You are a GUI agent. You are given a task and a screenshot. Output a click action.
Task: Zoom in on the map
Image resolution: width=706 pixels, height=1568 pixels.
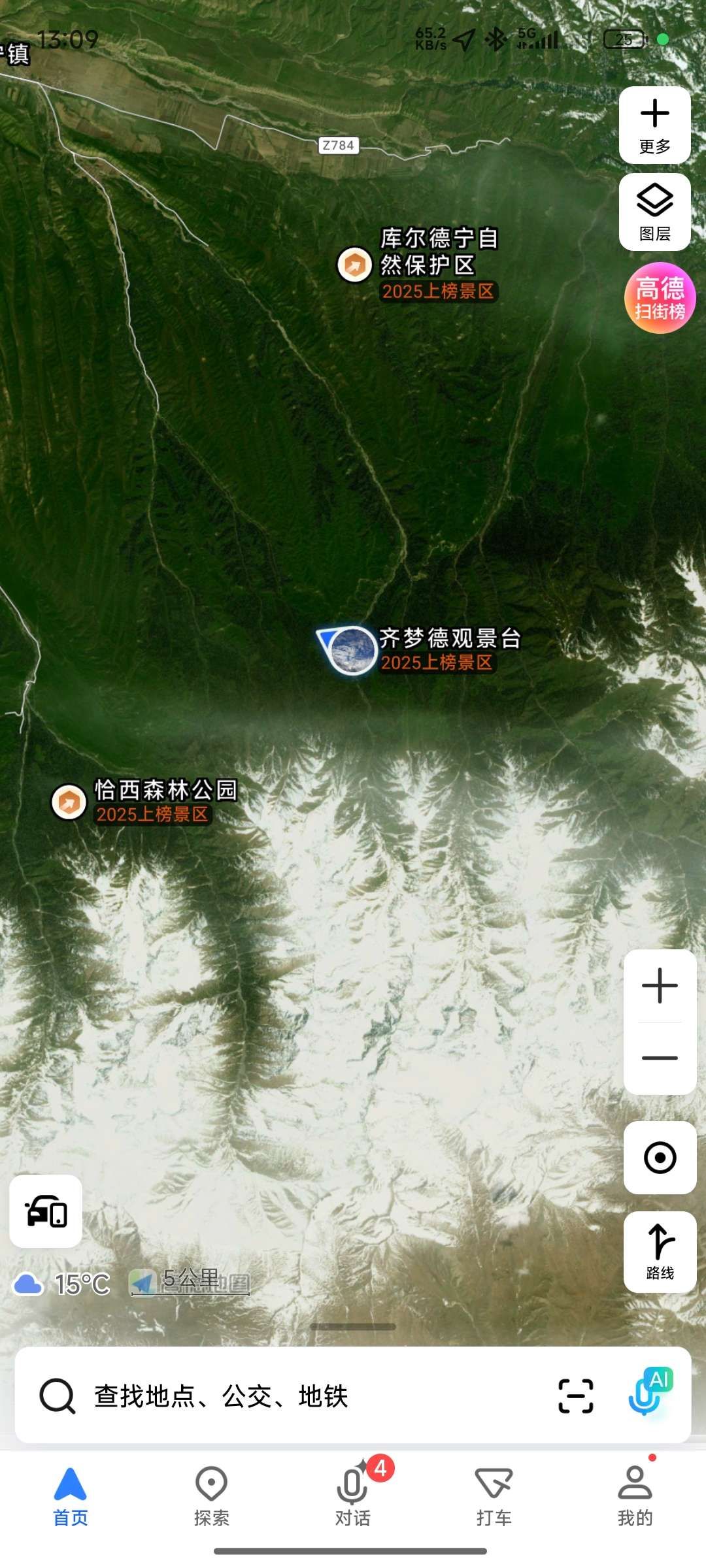[x=660, y=986]
